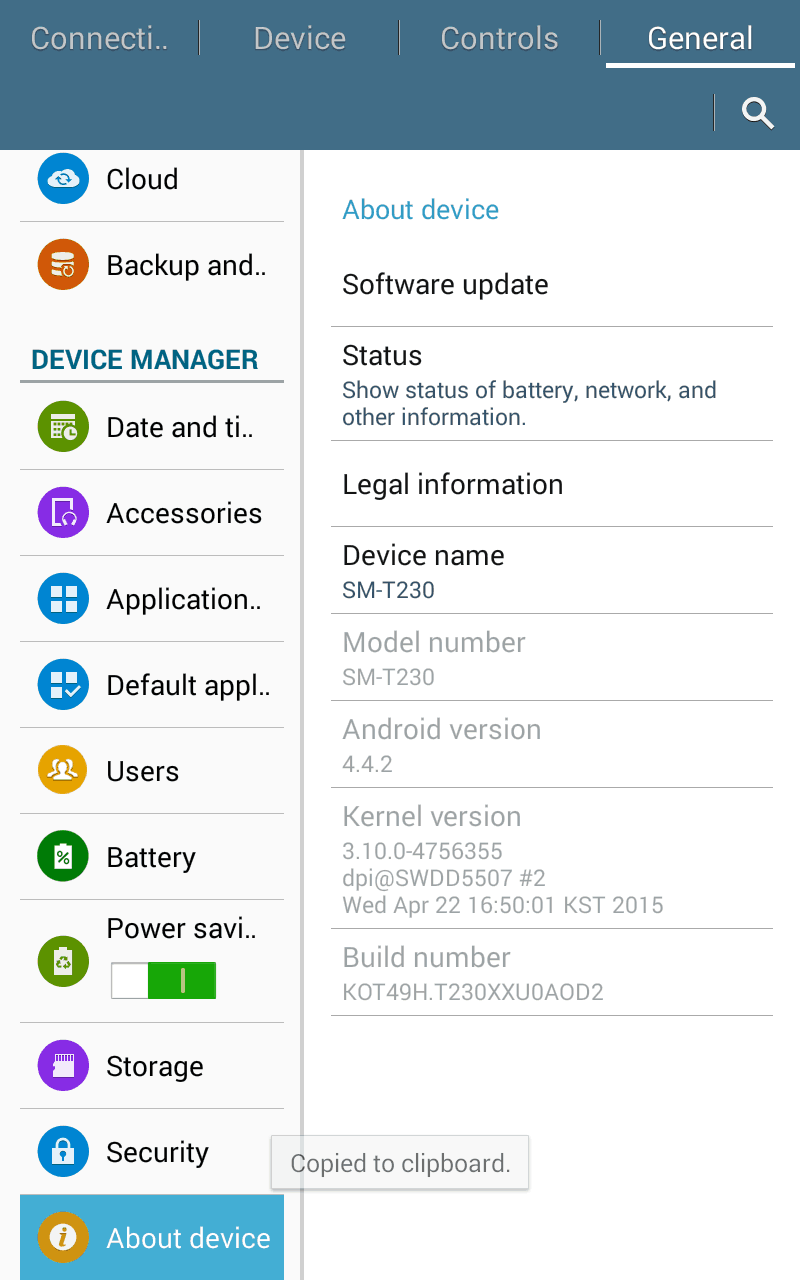
Task: Open Legal information
Action: point(551,485)
